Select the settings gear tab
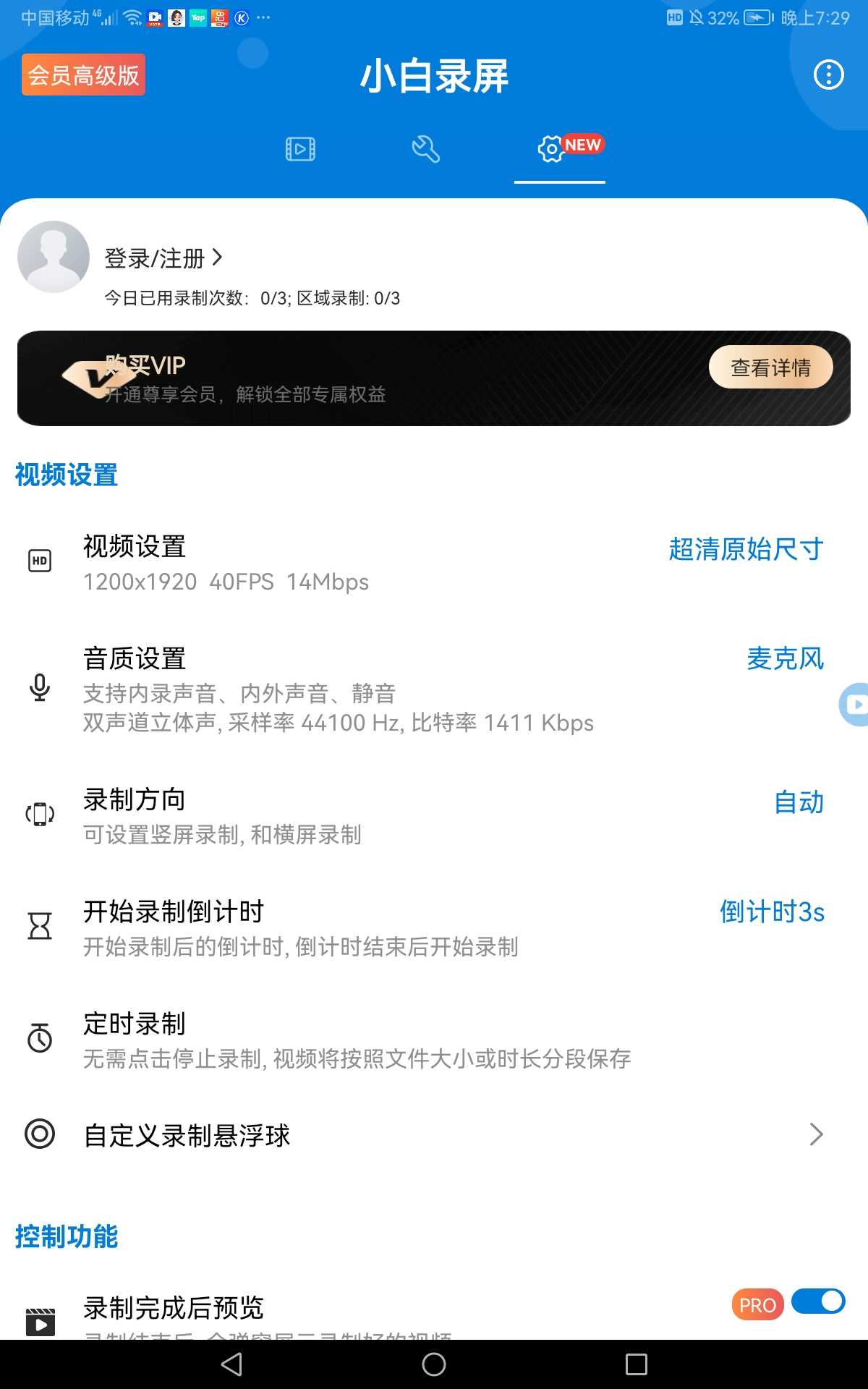The width and height of the screenshot is (868, 1389). (x=552, y=149)
